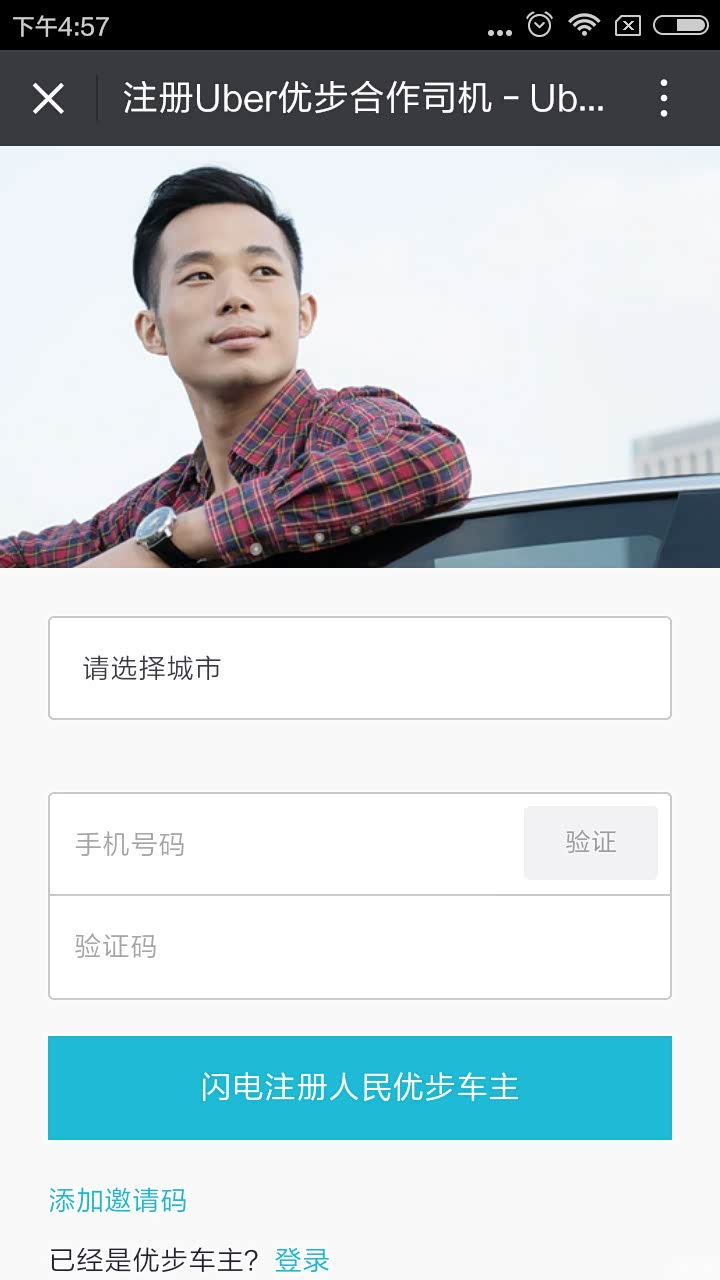The height and width of the screenshot is (1280, 720).
Task: Tap the alarm clock status bar icon
Action: tap(540, 24)
